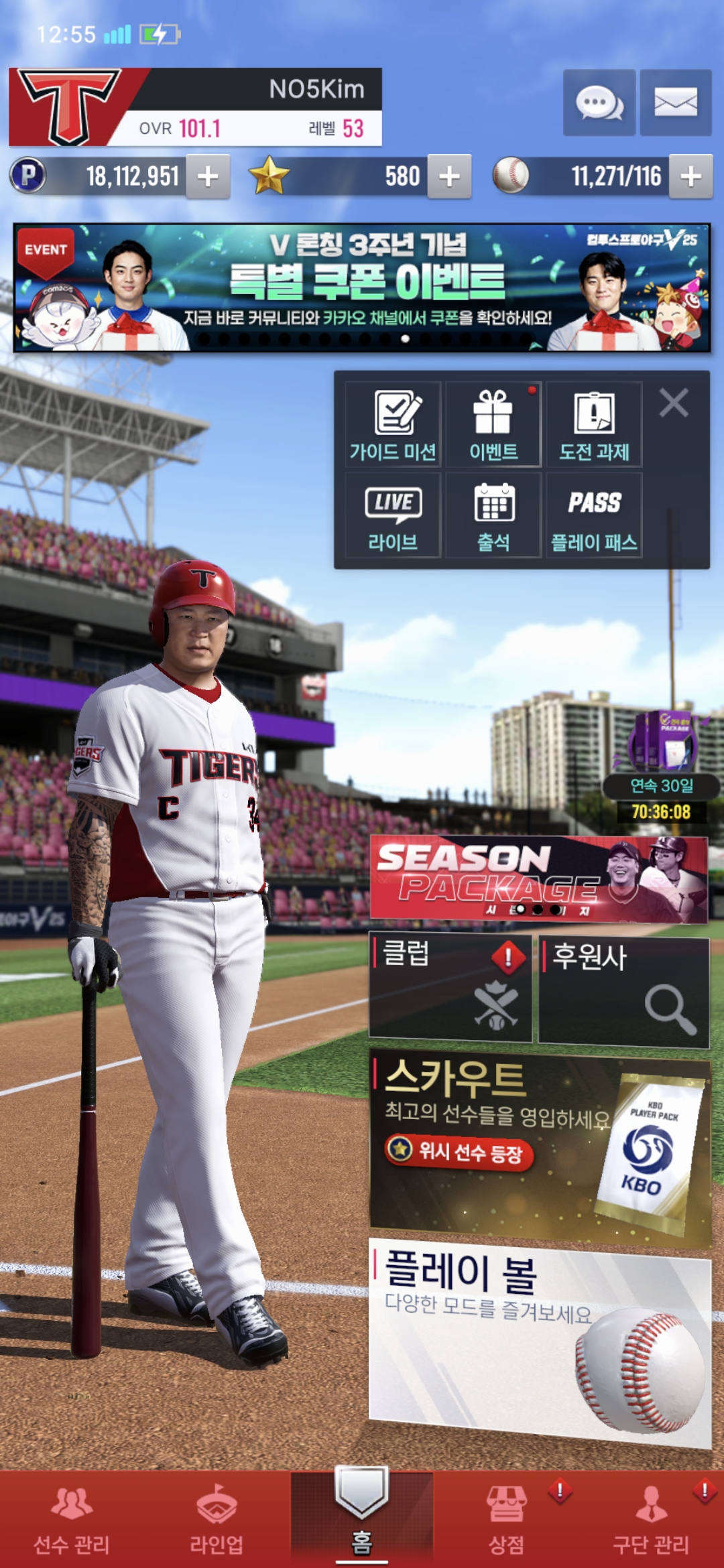Open the mailbox envelope icon

coord(676,103)
